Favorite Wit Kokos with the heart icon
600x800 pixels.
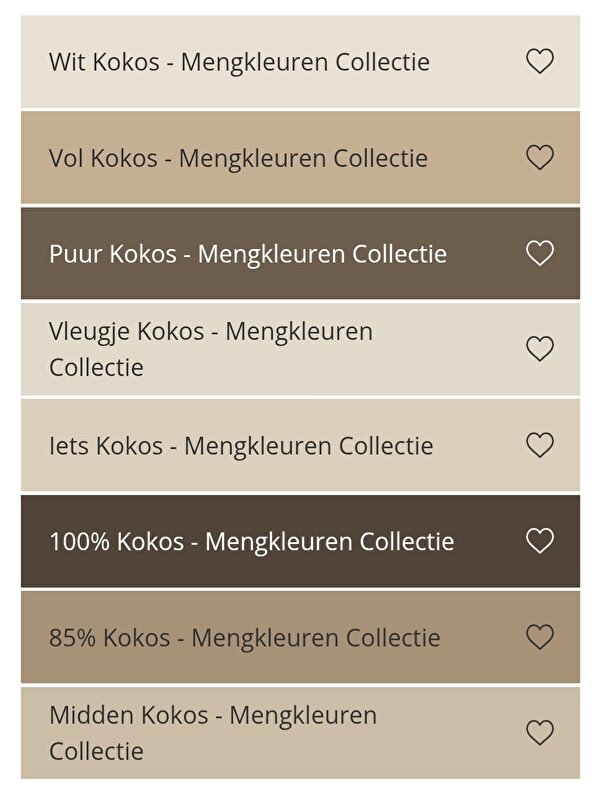540,62
